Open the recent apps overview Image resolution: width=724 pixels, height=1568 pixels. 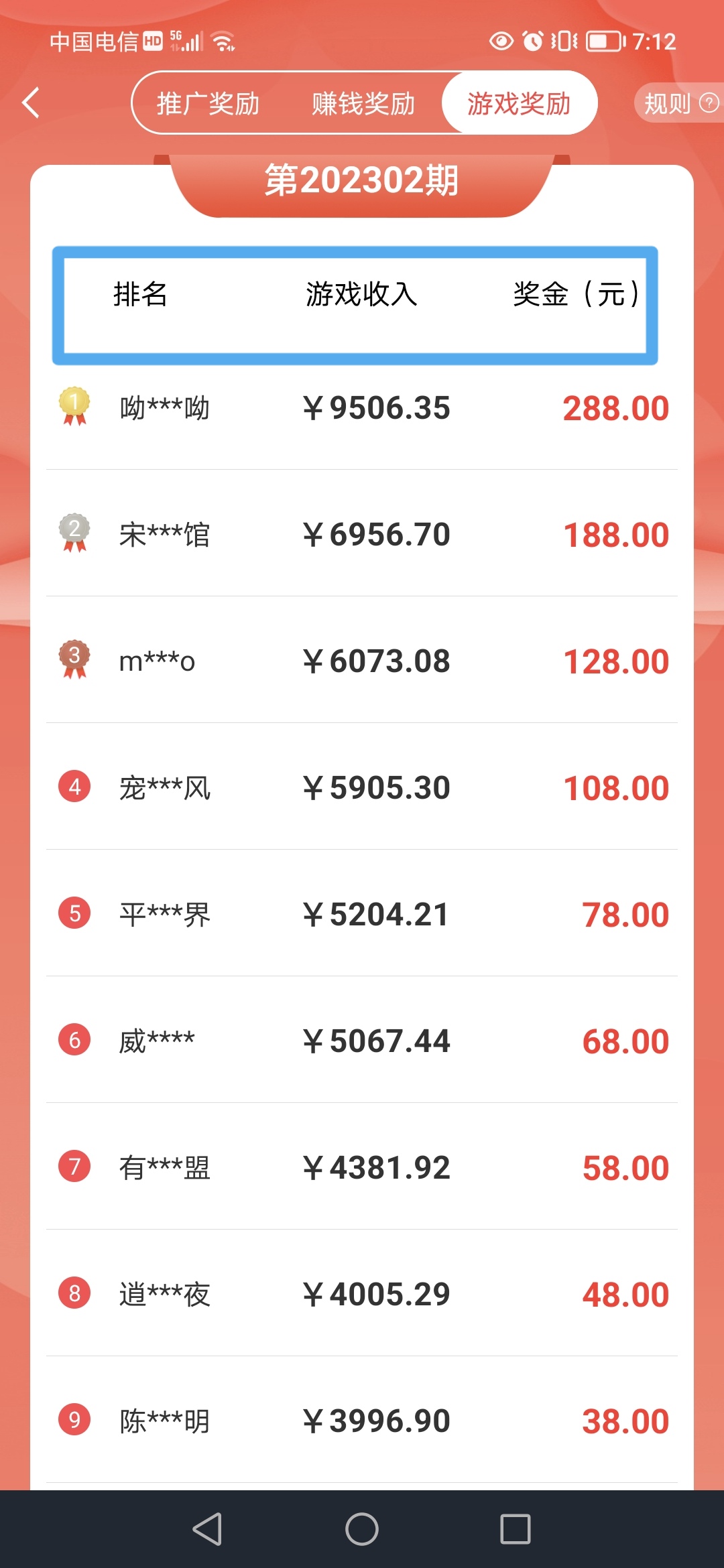coord(516,1529)
